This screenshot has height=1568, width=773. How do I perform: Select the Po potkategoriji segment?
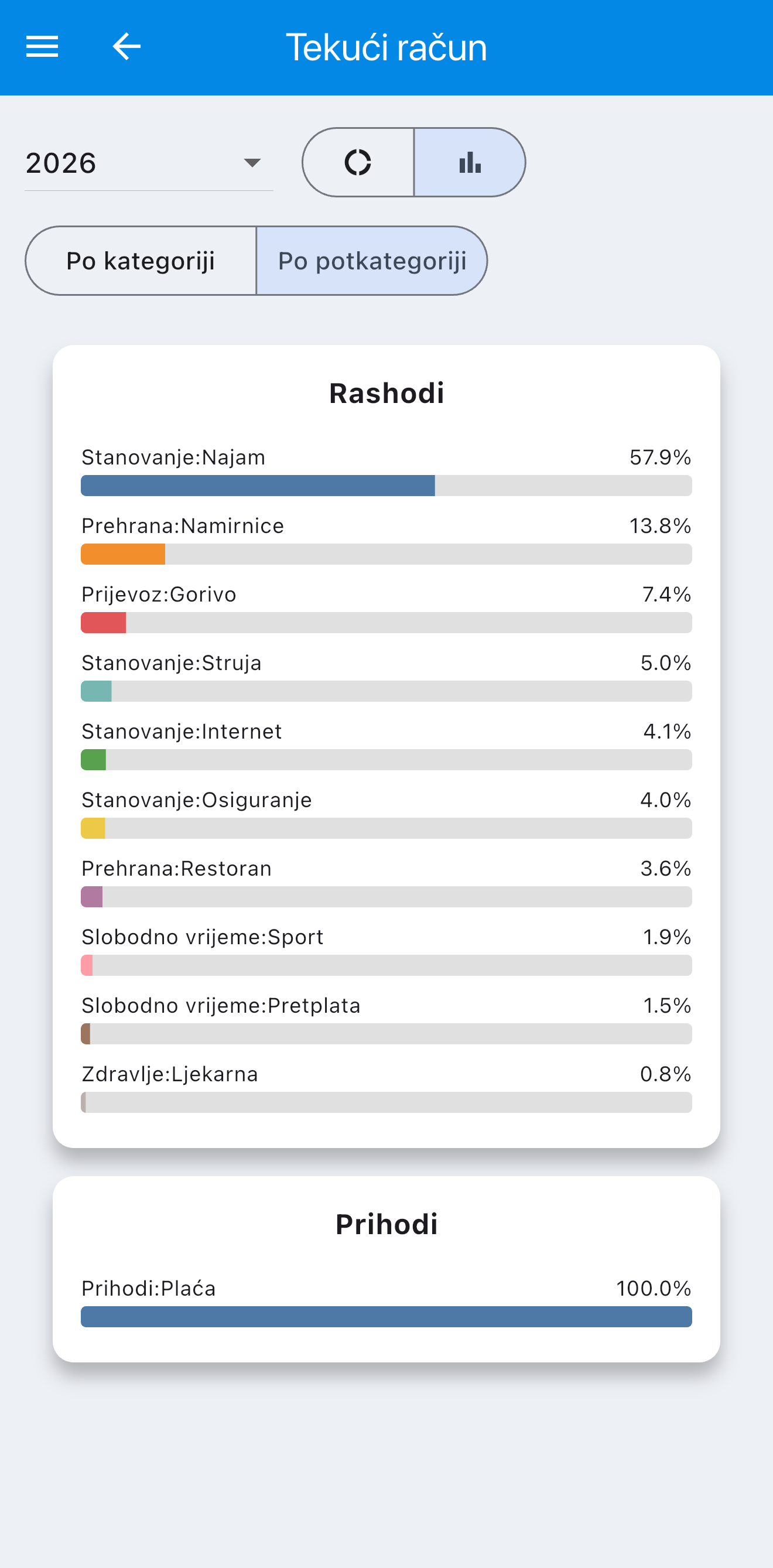(x=372, y=261)
